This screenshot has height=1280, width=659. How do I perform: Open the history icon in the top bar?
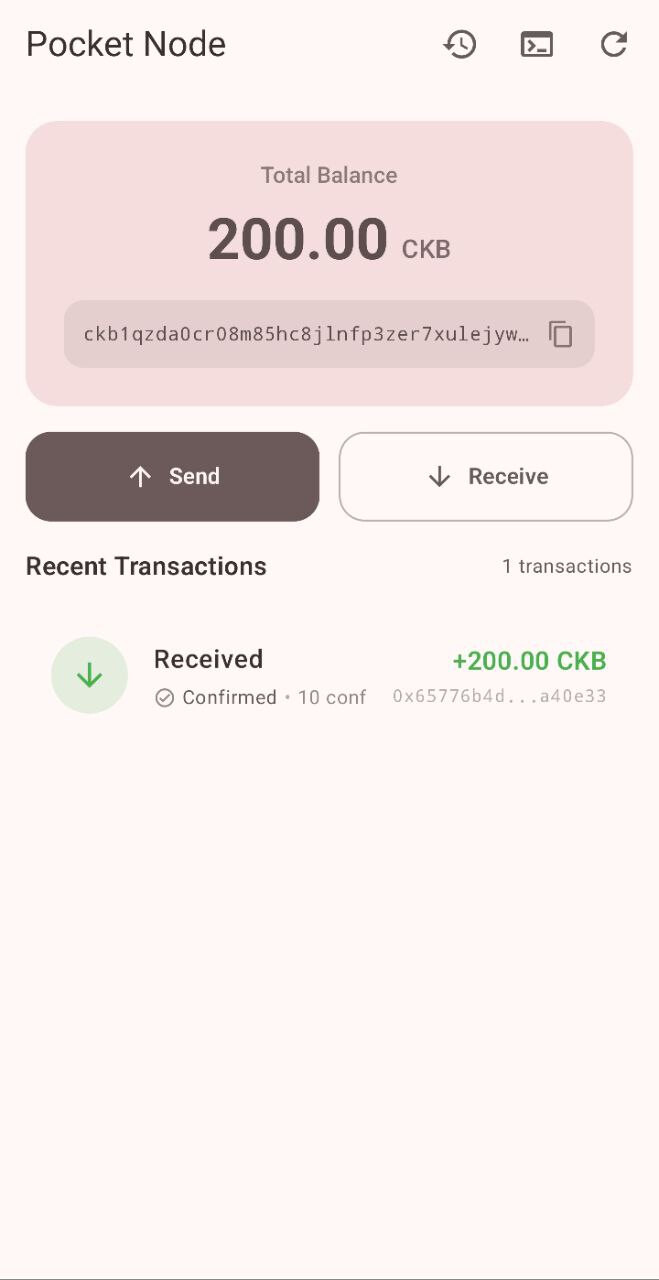point(460,44)
